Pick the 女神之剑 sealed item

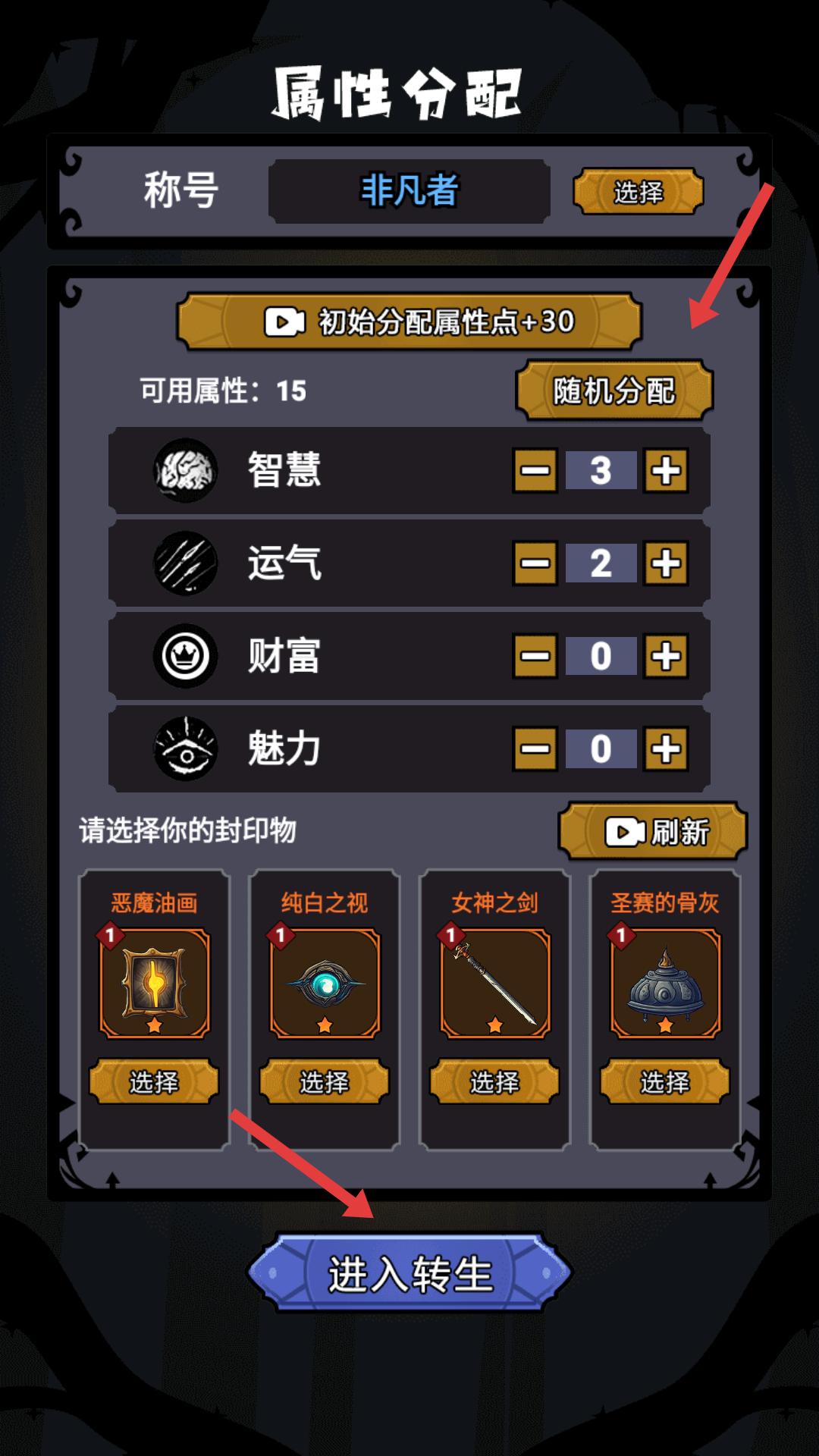(494, 1081)
